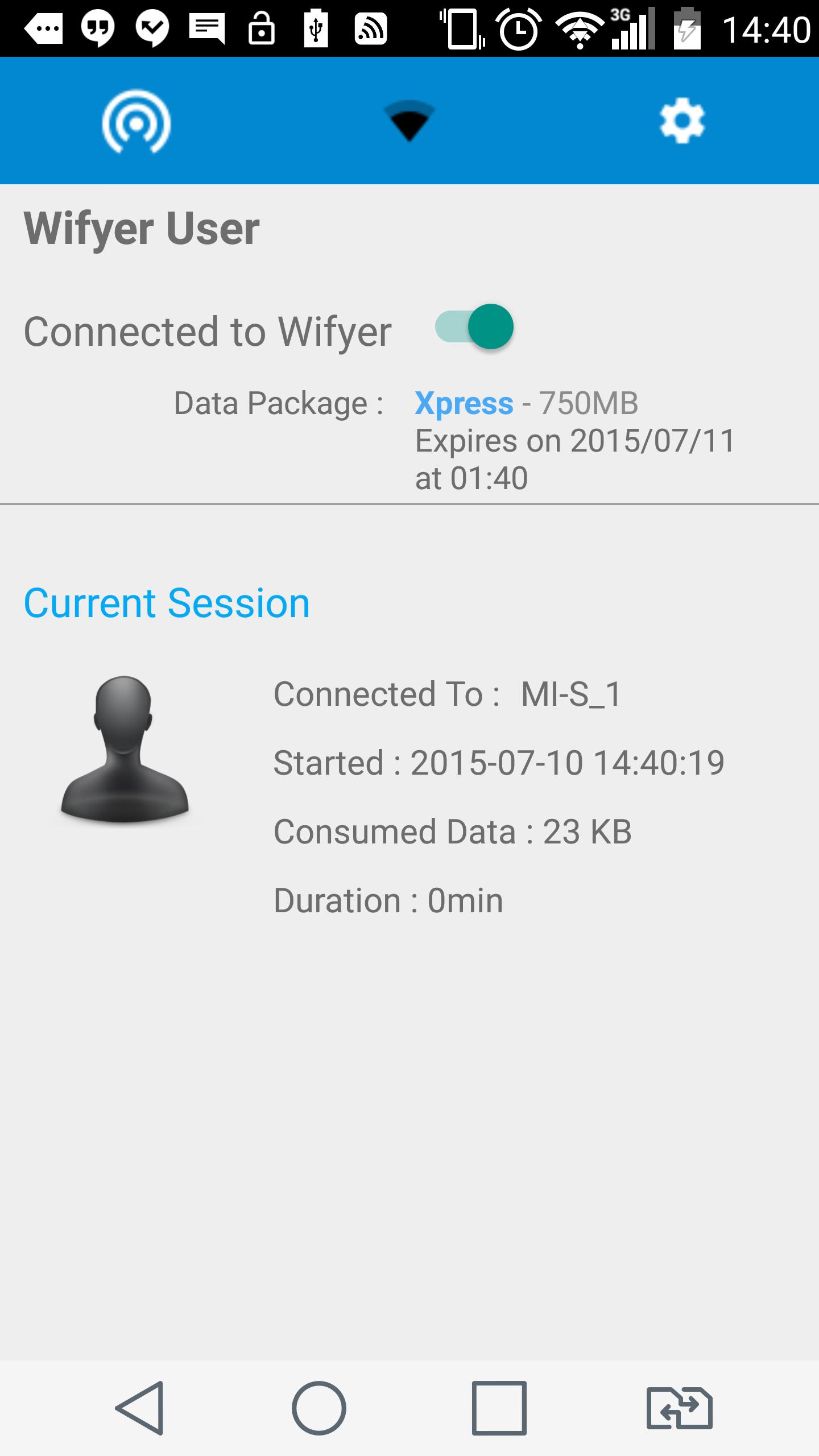Tap the wifi signal icon in the header

408,122
